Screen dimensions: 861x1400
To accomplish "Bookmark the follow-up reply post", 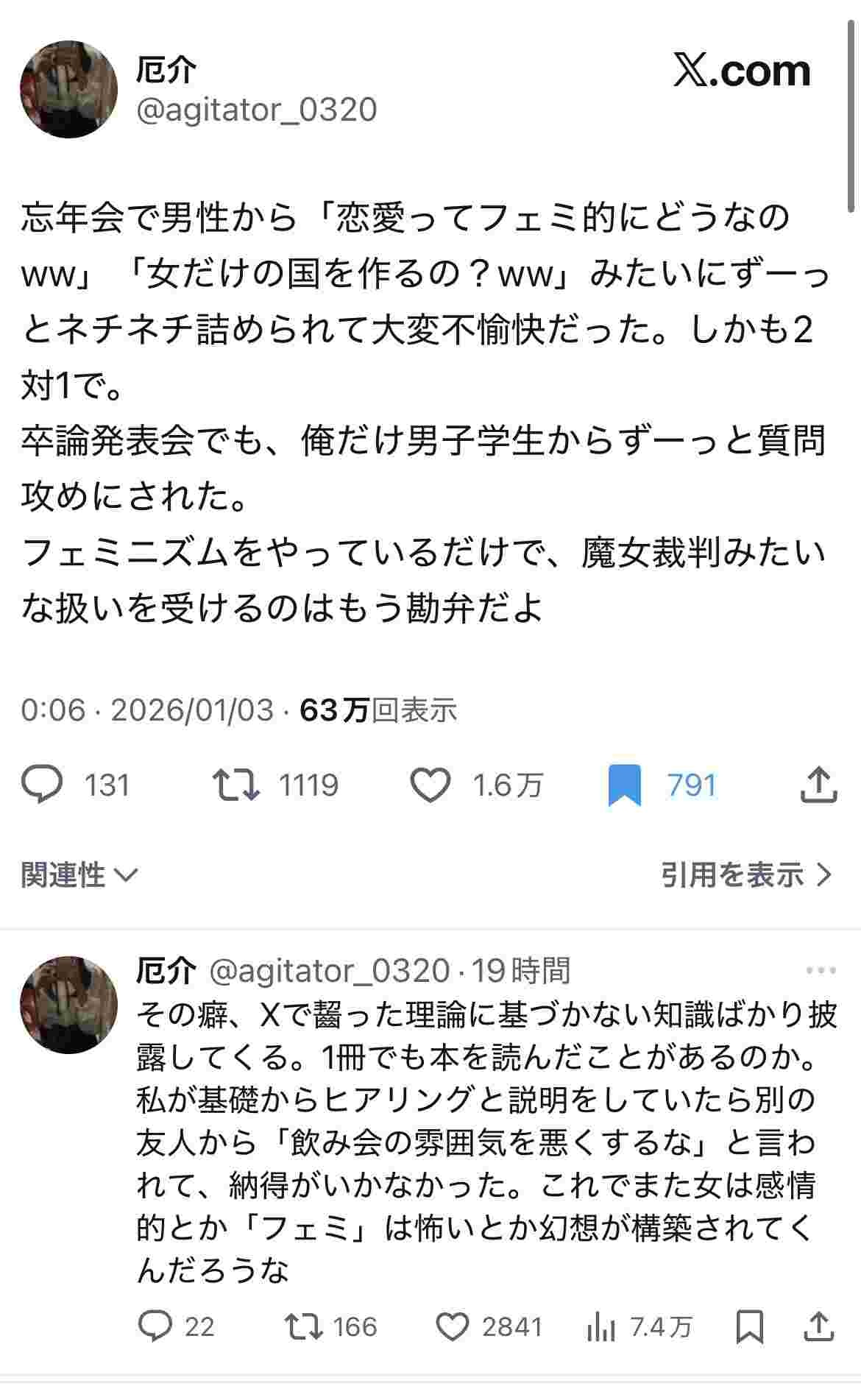I will click(x=750, y=1326).
